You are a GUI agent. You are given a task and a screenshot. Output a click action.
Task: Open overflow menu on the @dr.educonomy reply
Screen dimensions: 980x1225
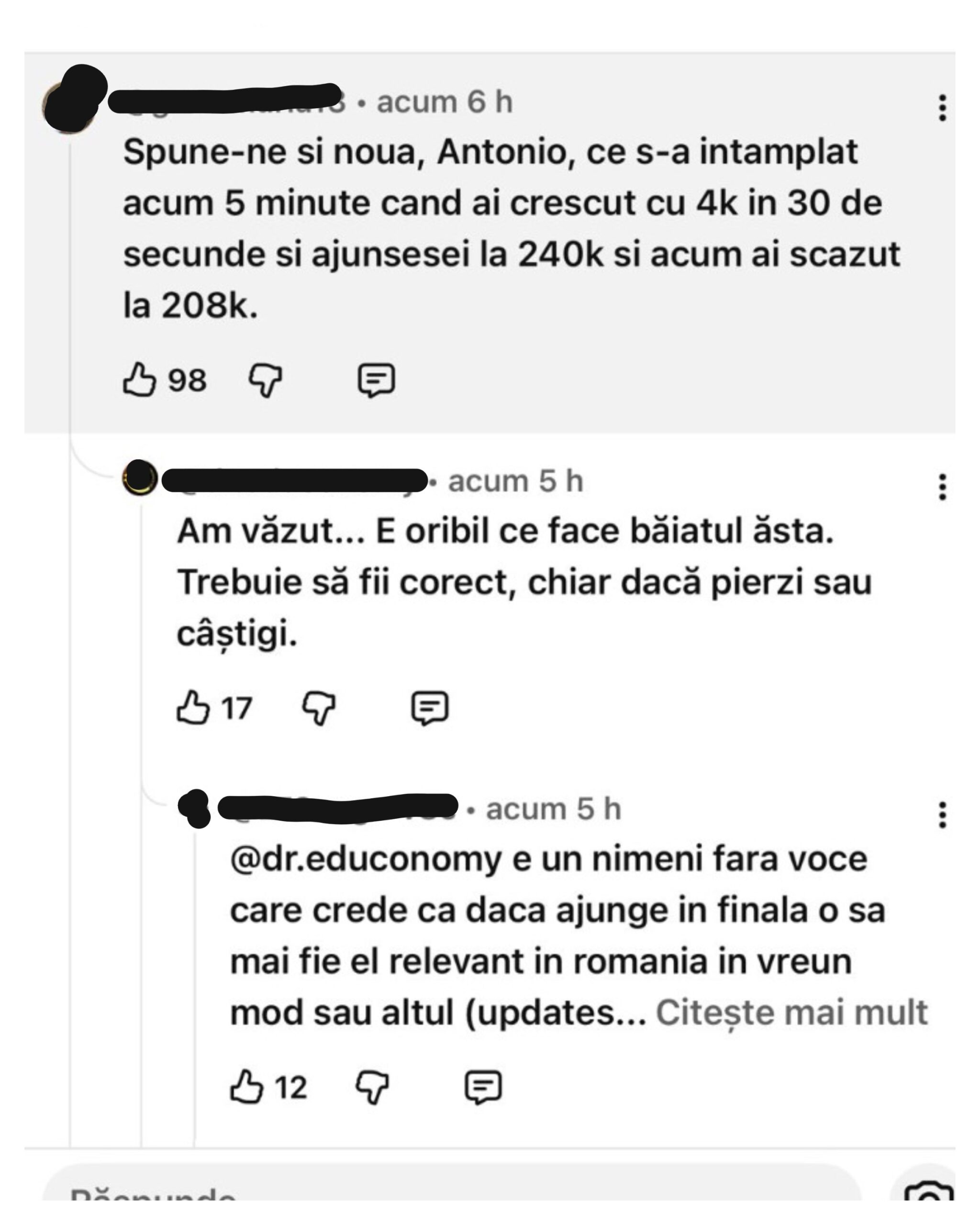(x=942, y=815)
